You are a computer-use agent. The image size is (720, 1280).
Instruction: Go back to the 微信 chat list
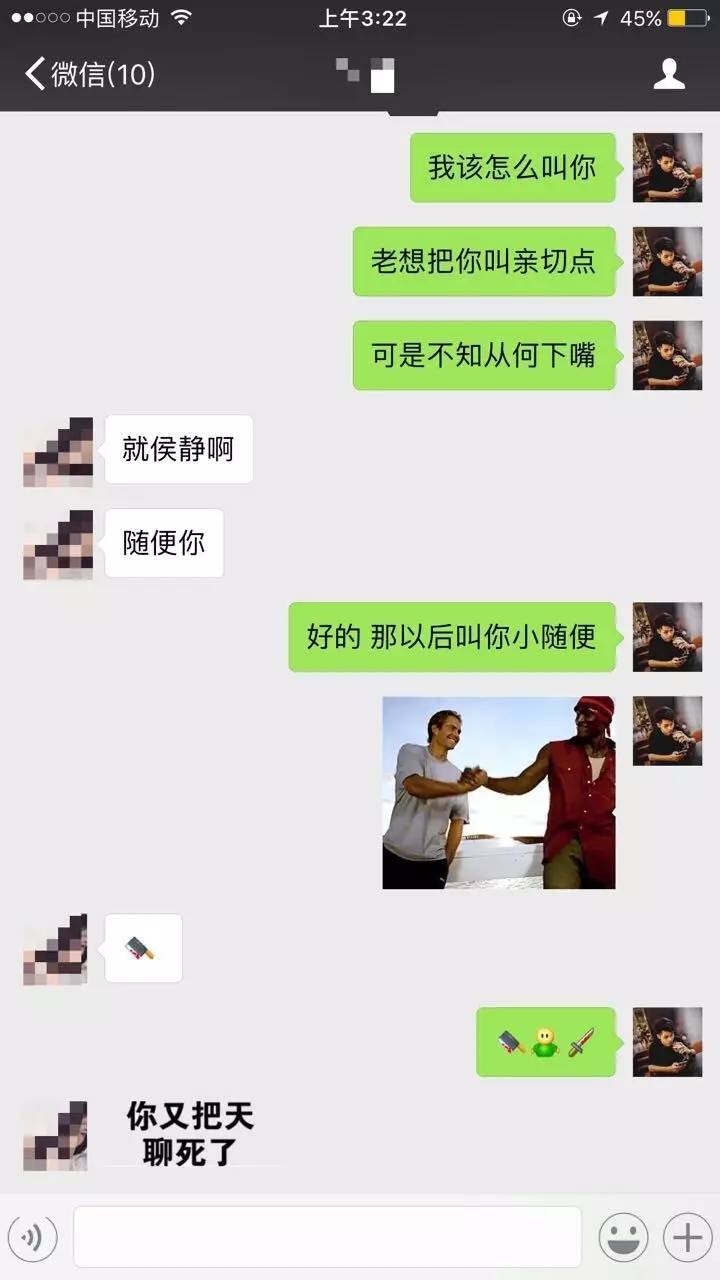pyautogui.click(x=88, y=74)
